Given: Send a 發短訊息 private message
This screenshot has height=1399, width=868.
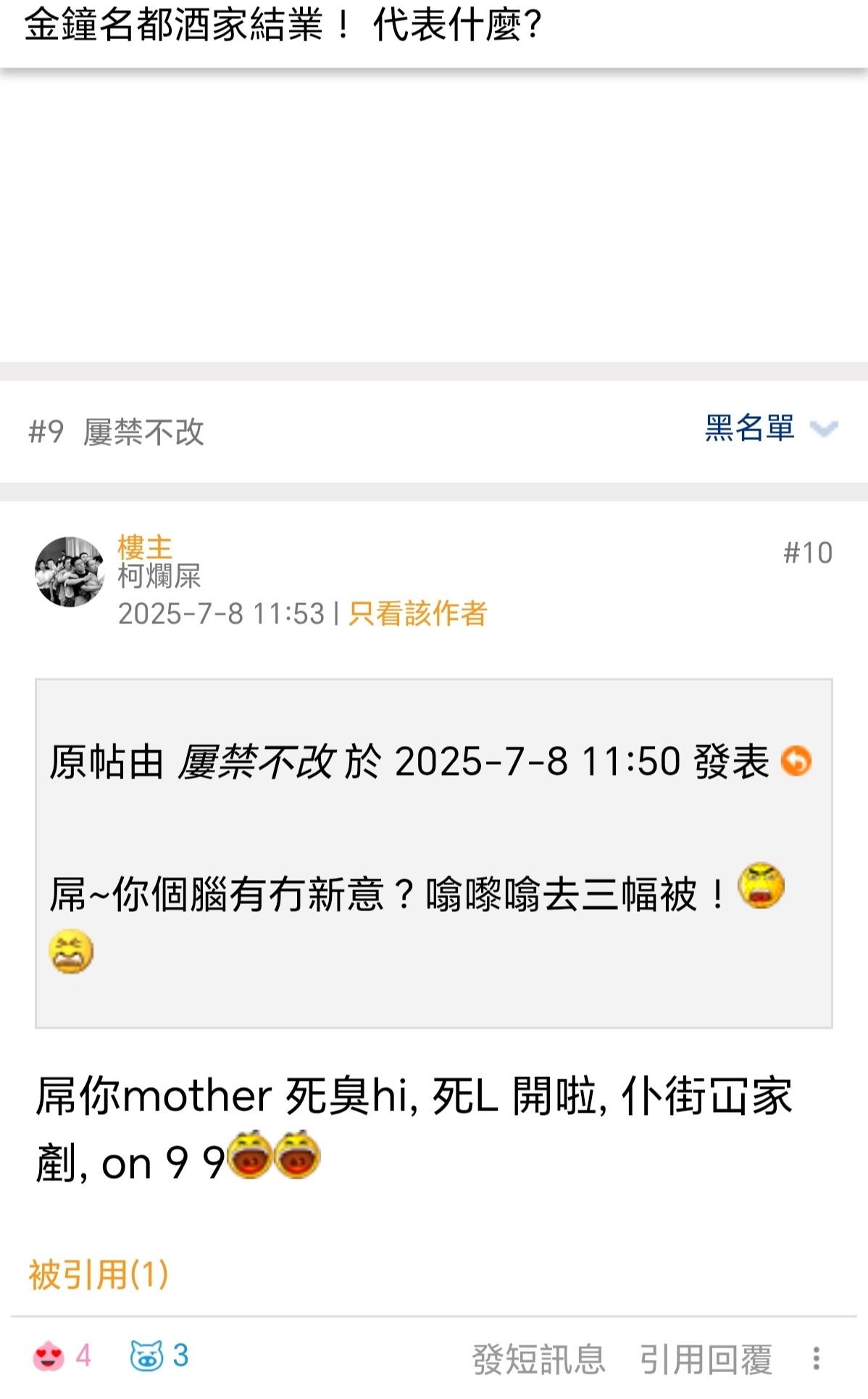Looking at the screenshot, I should click(538, 1359).
